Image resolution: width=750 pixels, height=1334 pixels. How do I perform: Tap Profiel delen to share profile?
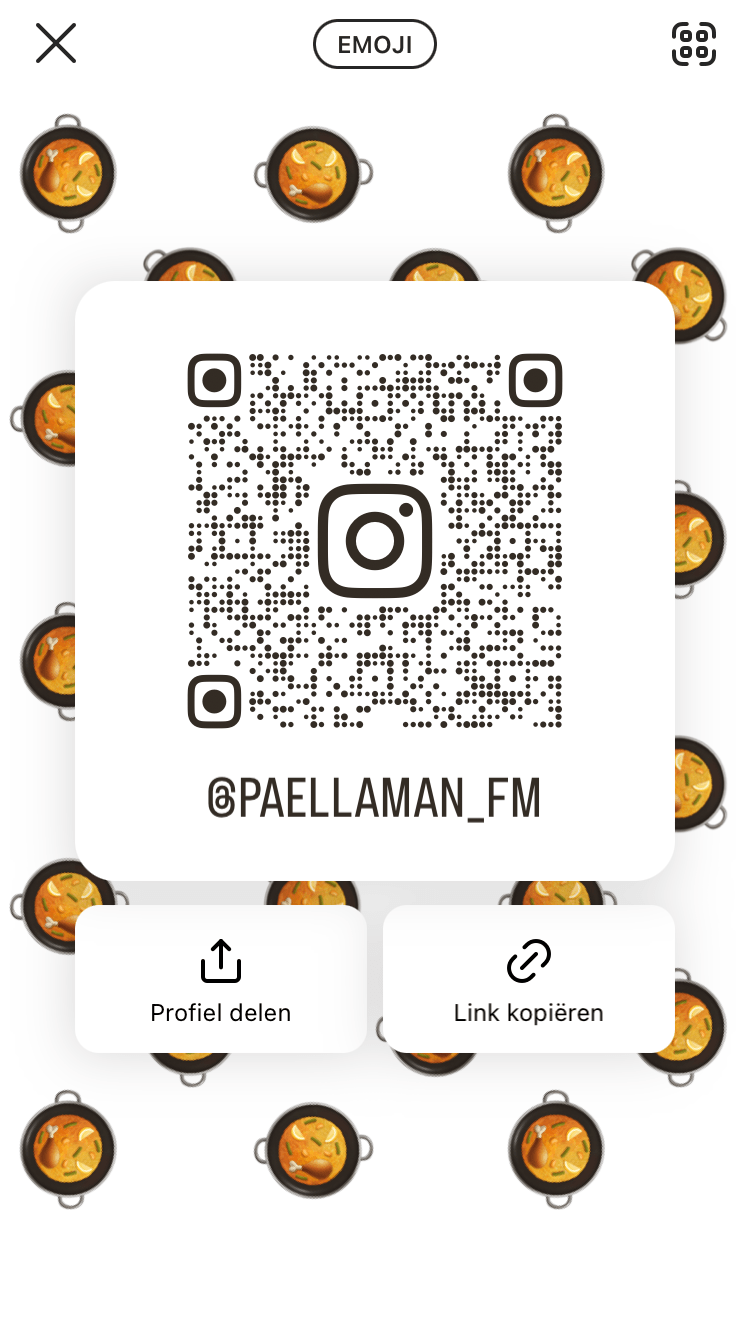pyautogui.click(x=221, y=979)
